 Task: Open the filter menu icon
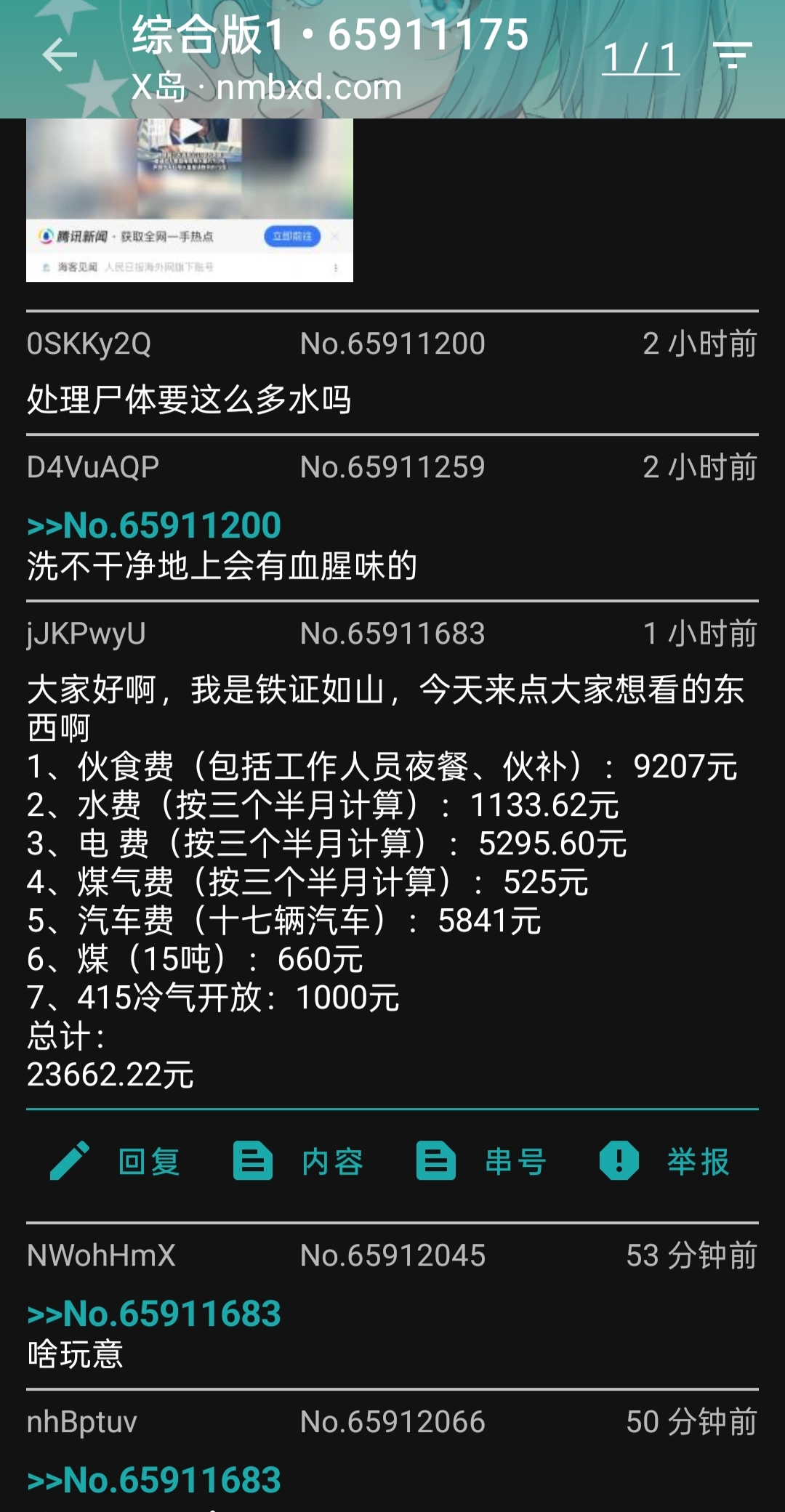[x=732, y=56]
